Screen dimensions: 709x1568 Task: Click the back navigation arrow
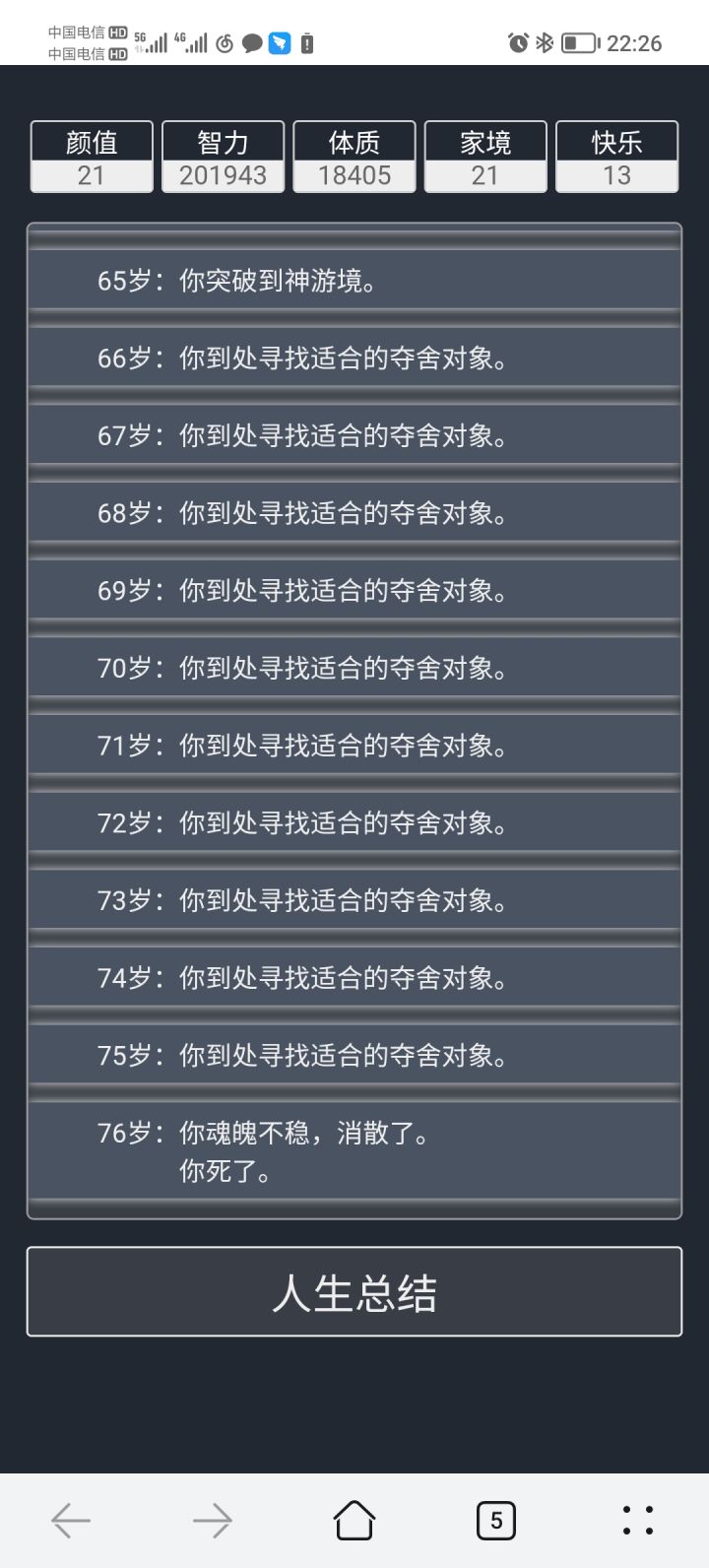(x=71, y=1520)
